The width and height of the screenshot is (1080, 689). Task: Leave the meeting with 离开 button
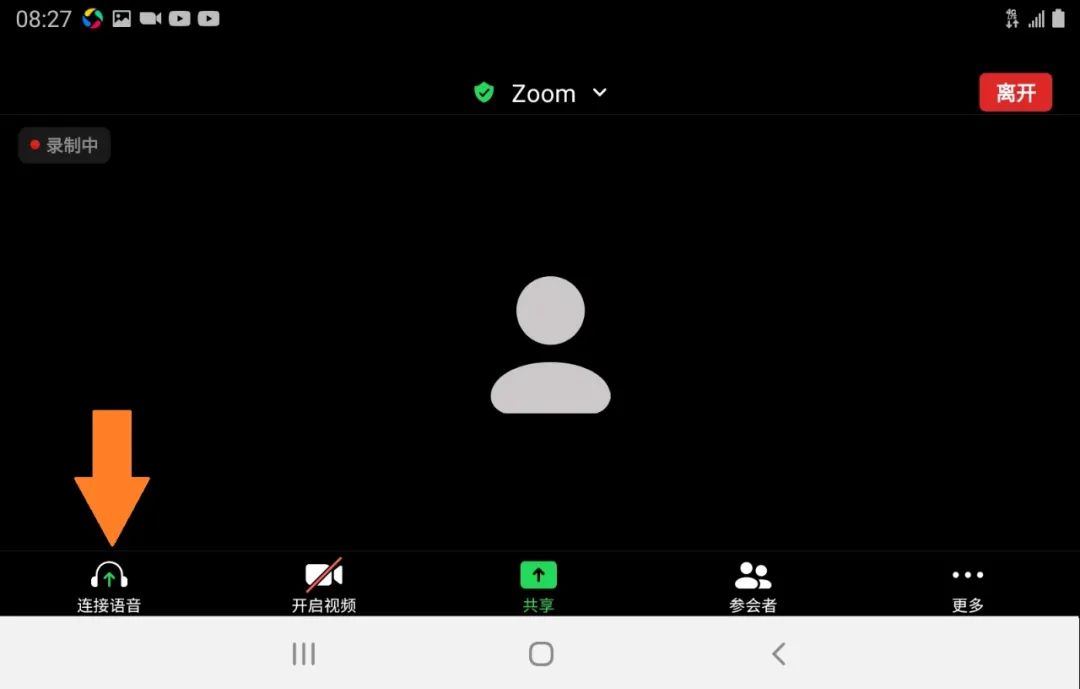1015,93
